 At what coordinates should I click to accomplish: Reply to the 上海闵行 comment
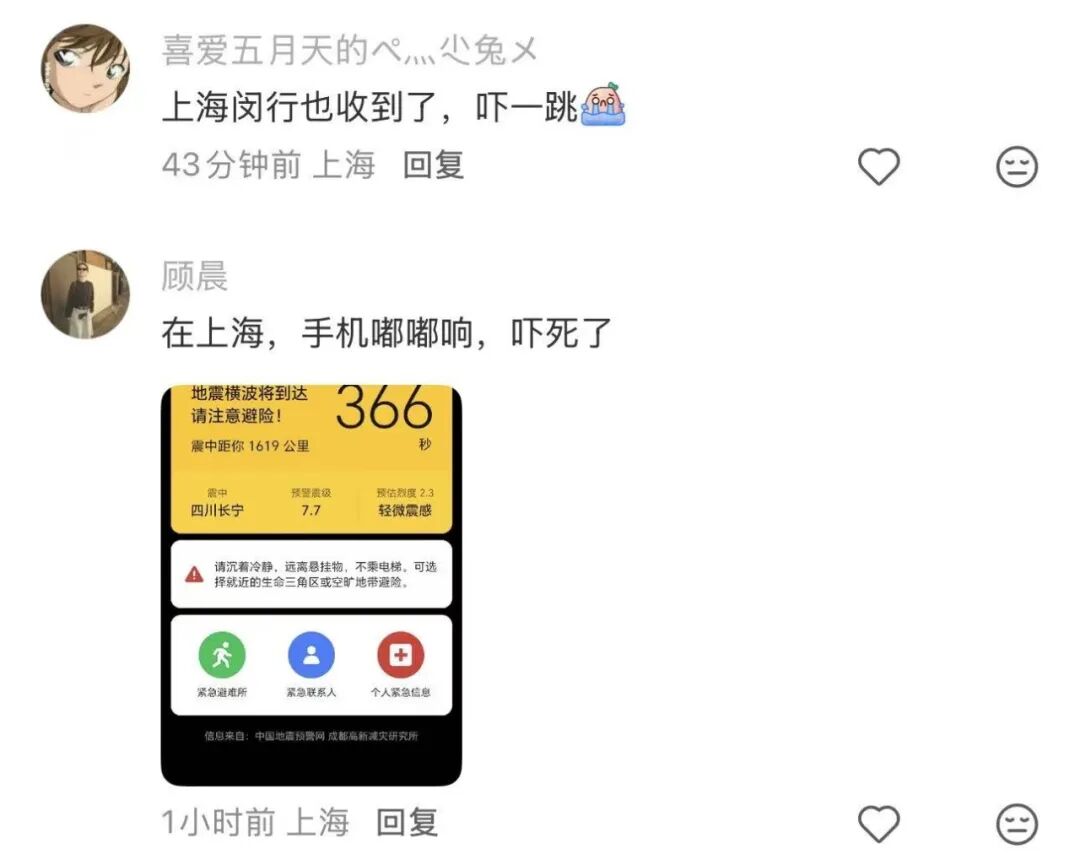click(x=433, y=165)
